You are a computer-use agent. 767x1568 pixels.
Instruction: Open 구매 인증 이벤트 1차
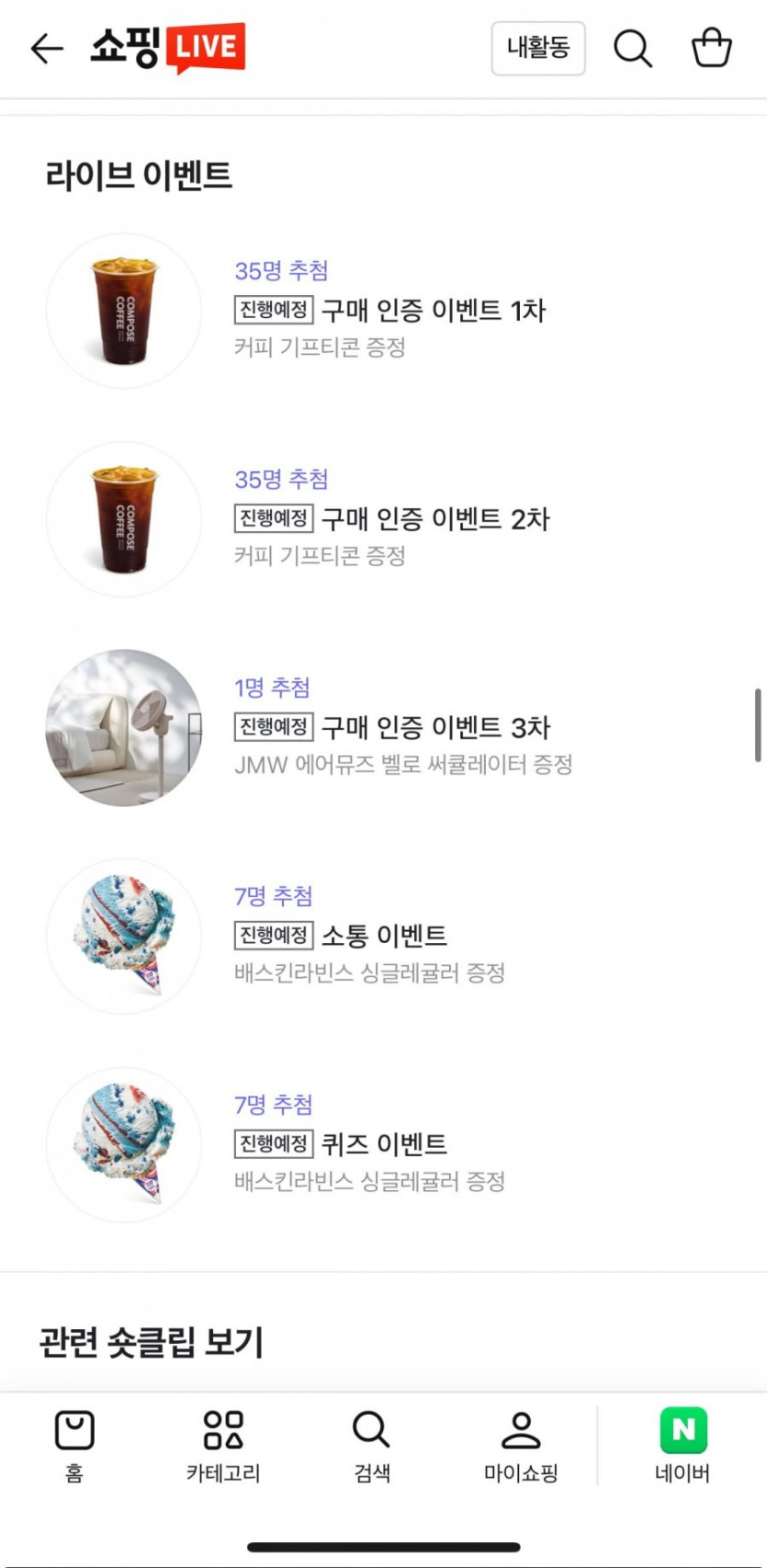tap(433, 311)
